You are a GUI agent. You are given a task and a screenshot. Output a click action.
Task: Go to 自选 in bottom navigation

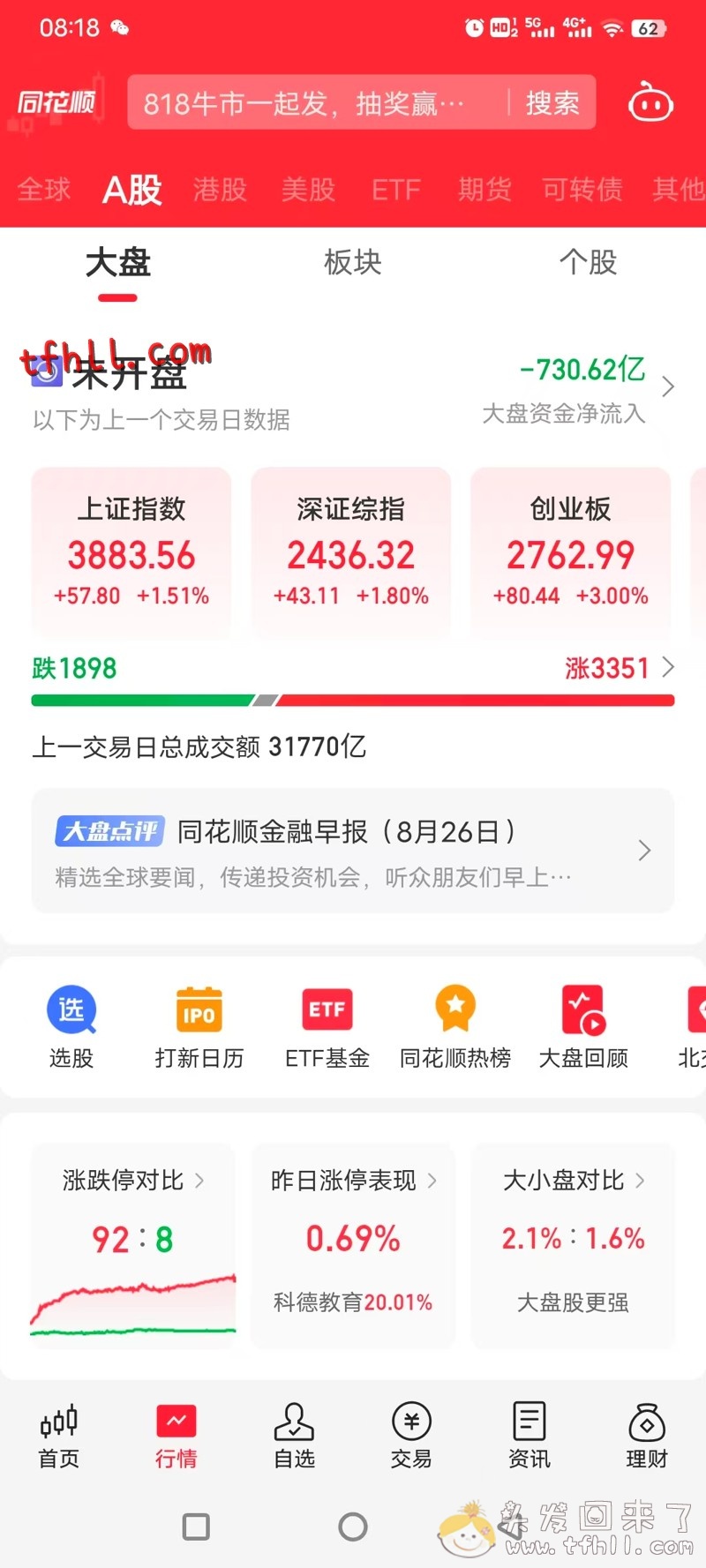click(294, 1436)
